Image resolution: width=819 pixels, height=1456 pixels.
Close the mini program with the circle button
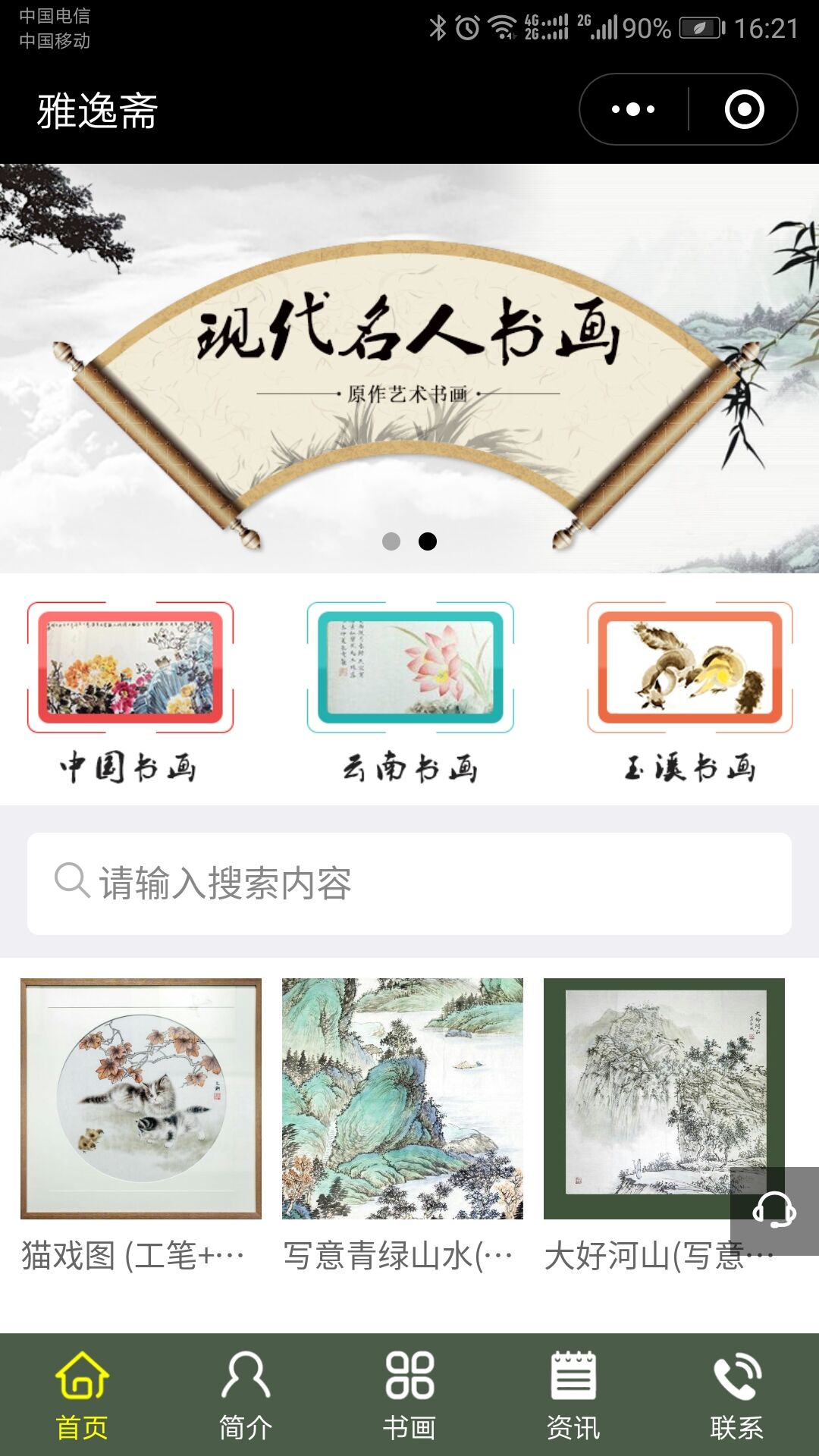[744, 109]
